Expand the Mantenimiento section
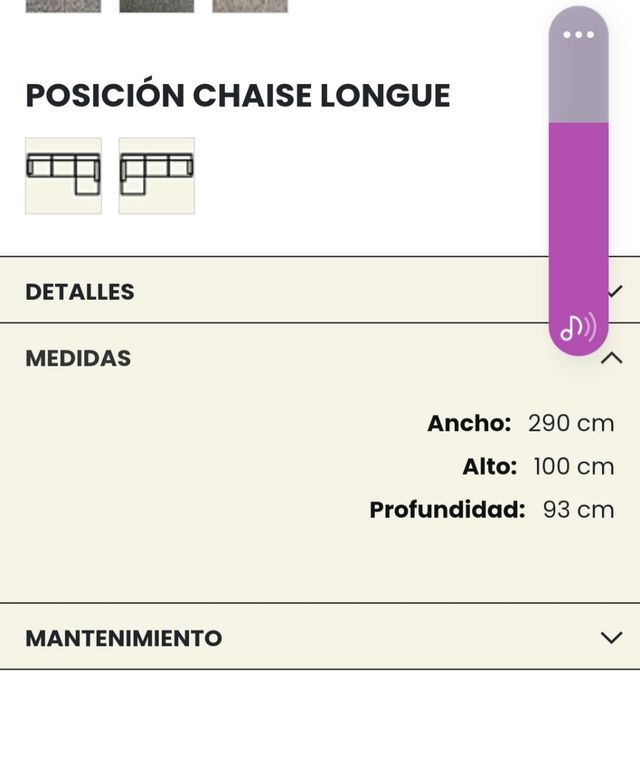 pyautogui.click(x=611, y=638)
